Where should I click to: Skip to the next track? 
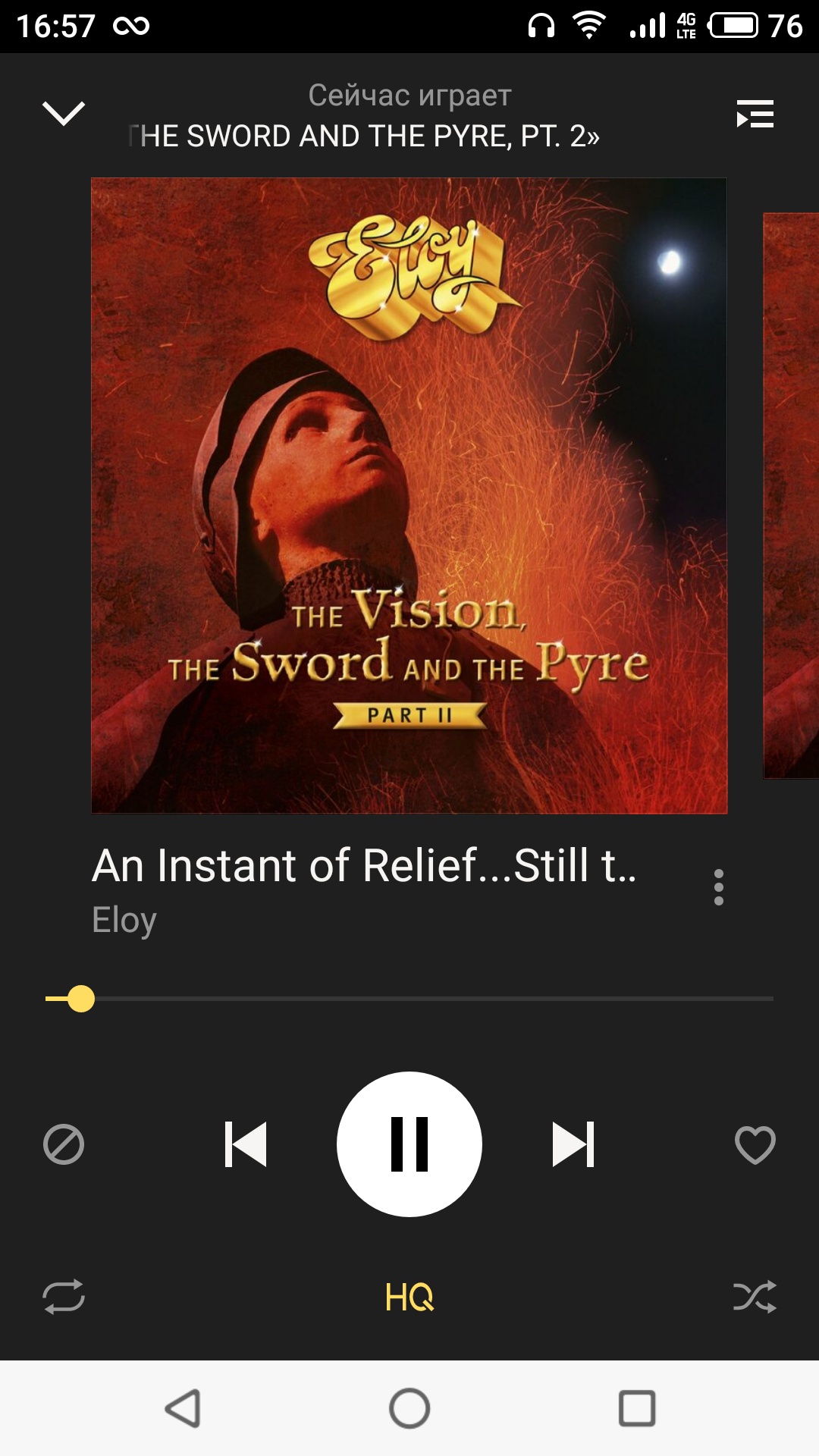click(x=573, y=1144)
